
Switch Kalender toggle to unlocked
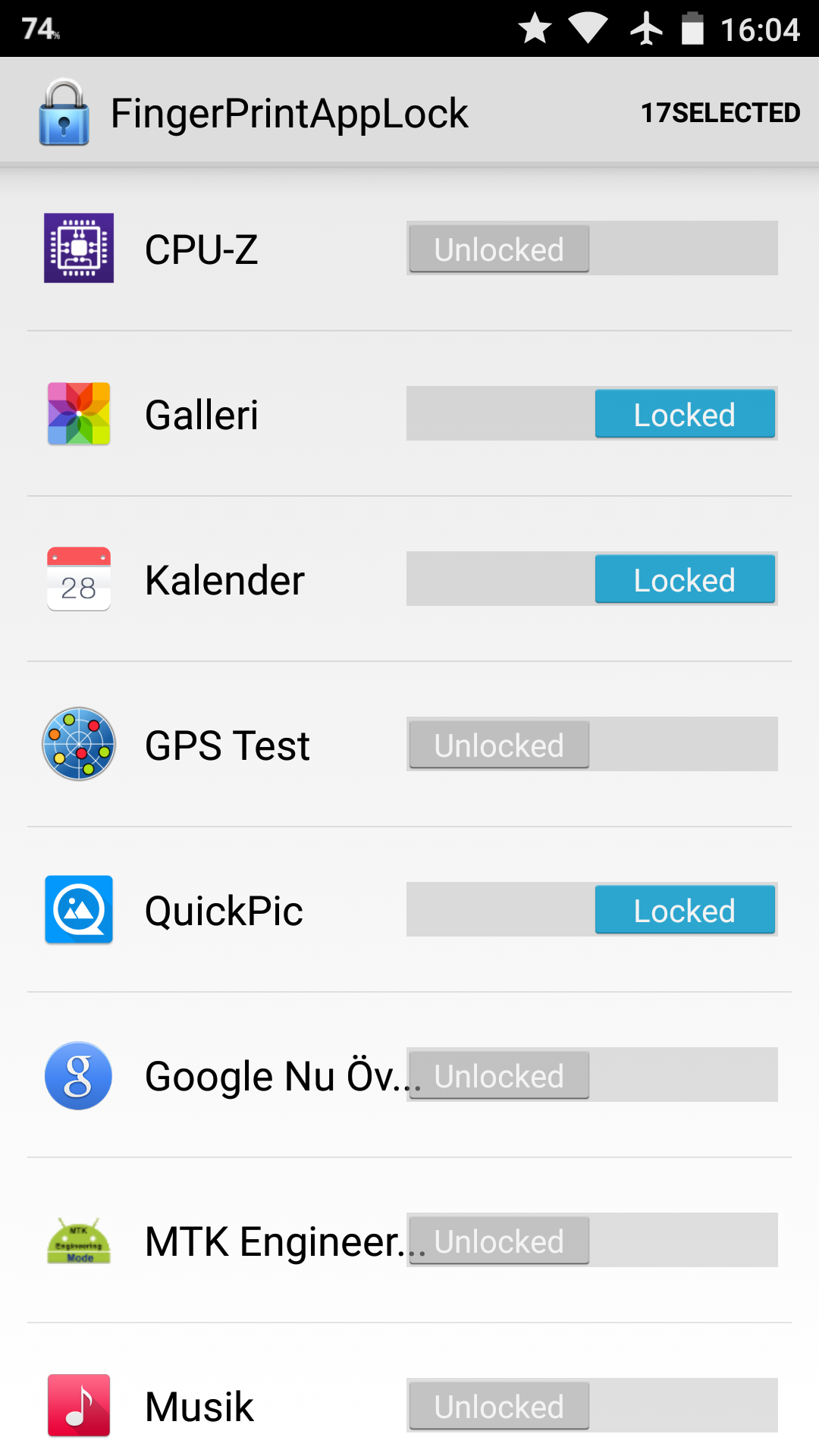592,579
